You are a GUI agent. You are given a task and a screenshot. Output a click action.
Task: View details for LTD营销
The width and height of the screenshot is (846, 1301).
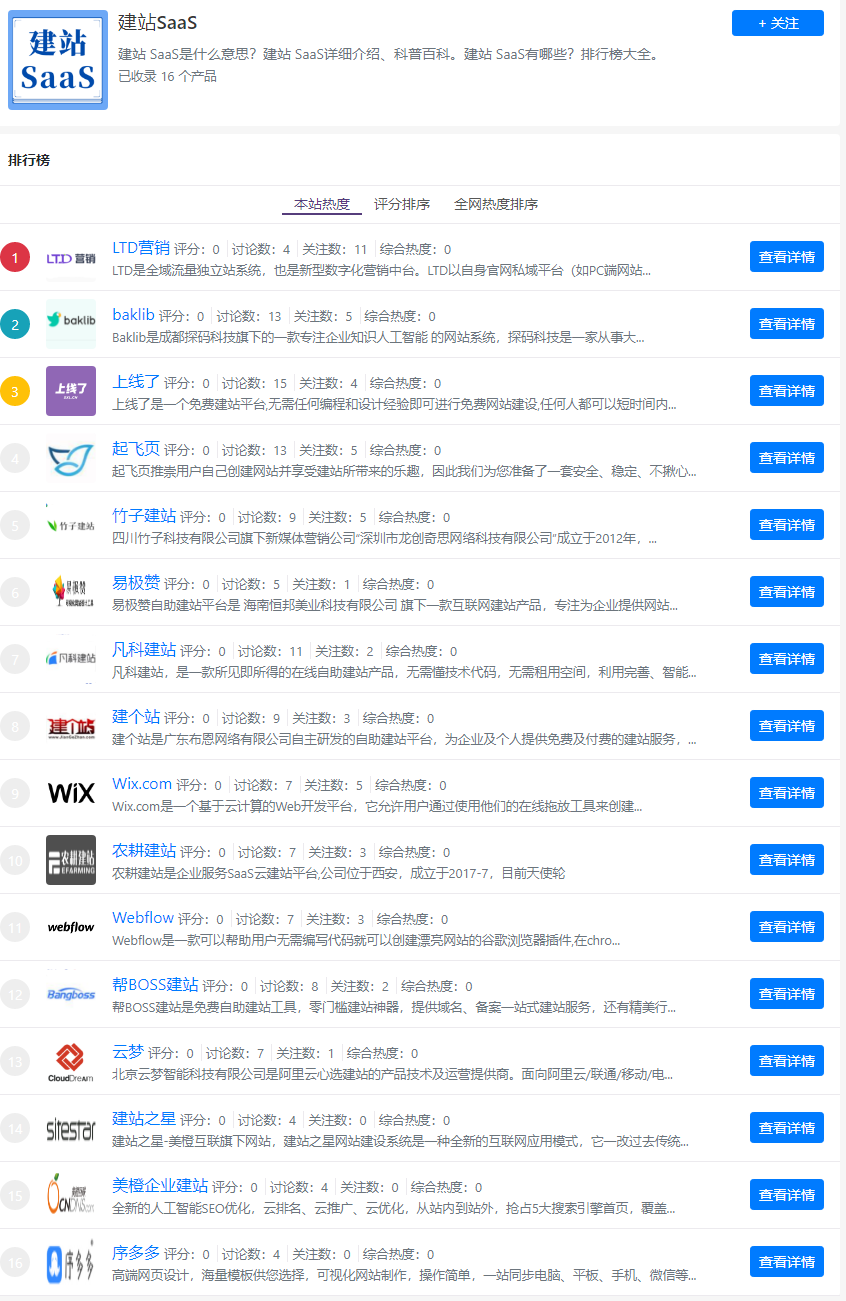[786, 257]
